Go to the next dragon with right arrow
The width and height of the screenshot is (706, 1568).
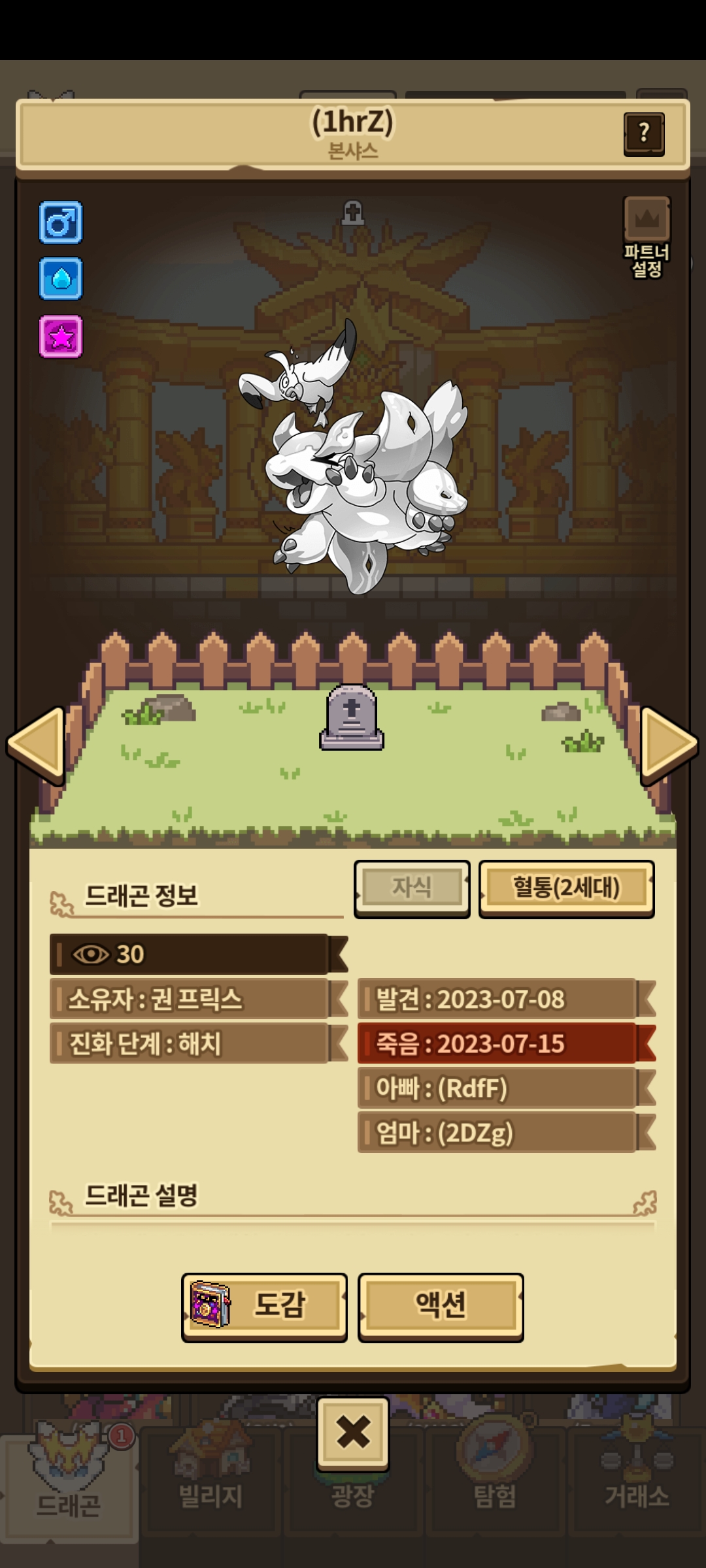click(x=669, y=745)
